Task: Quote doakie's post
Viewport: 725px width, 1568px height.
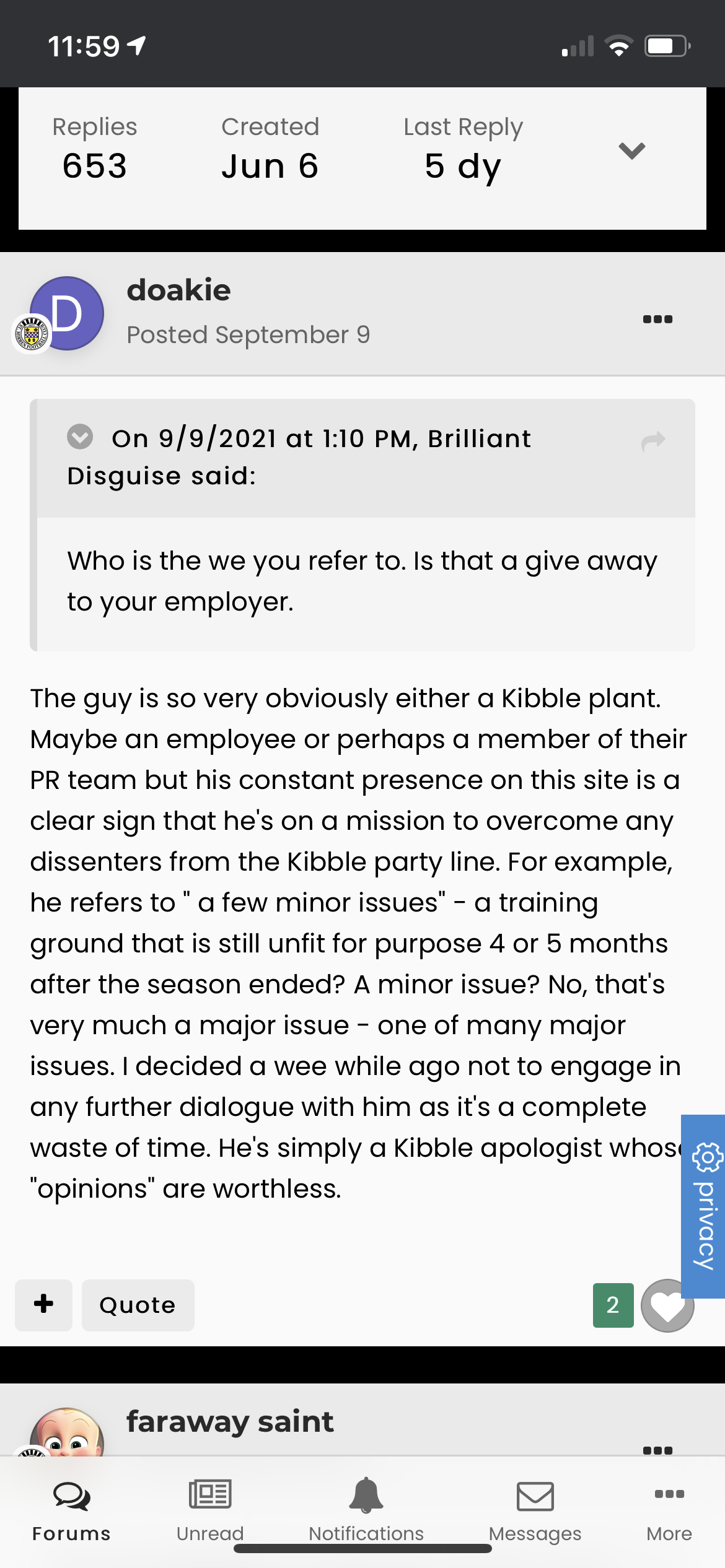Action: pyautogui.click(x=138, y=1305)
